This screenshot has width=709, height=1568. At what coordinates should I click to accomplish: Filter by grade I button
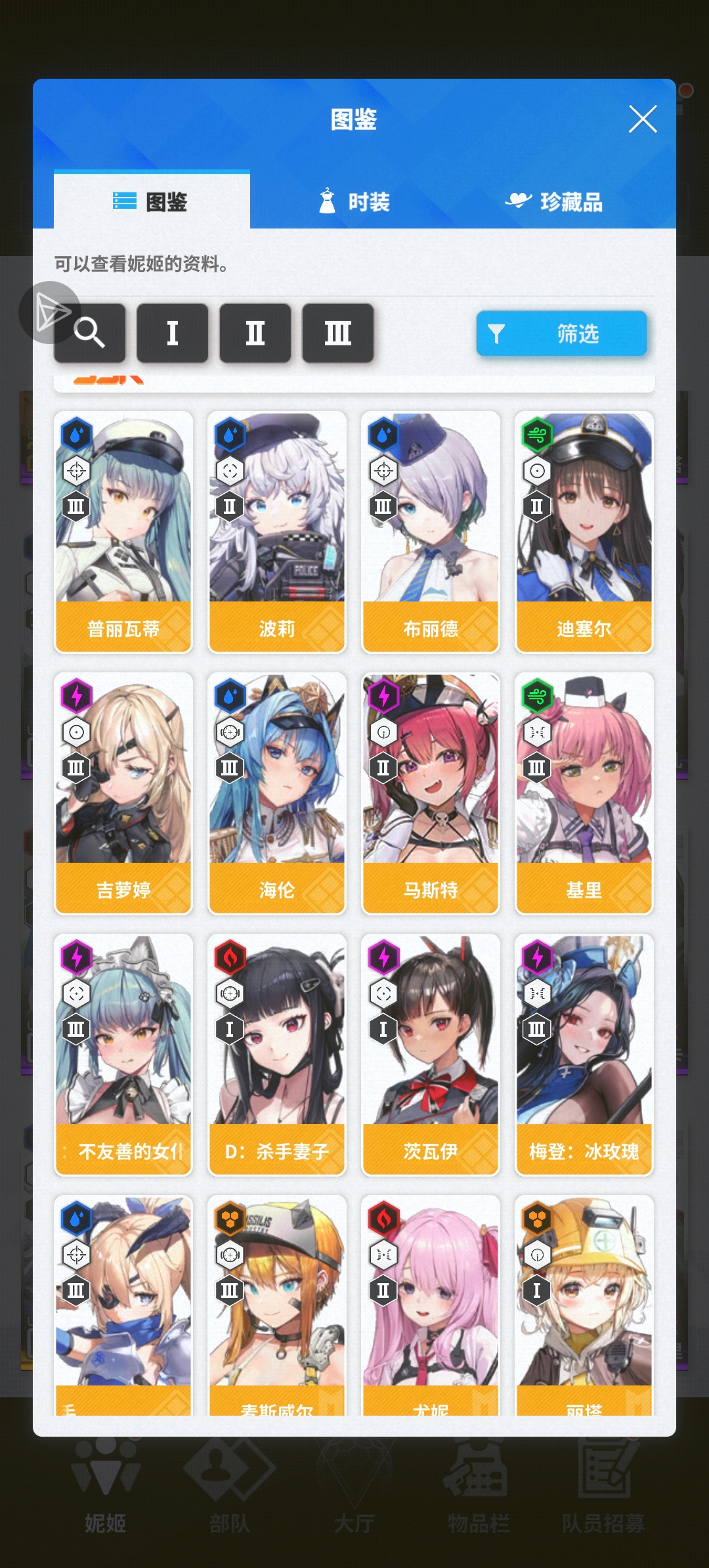(x=172, y=333)
